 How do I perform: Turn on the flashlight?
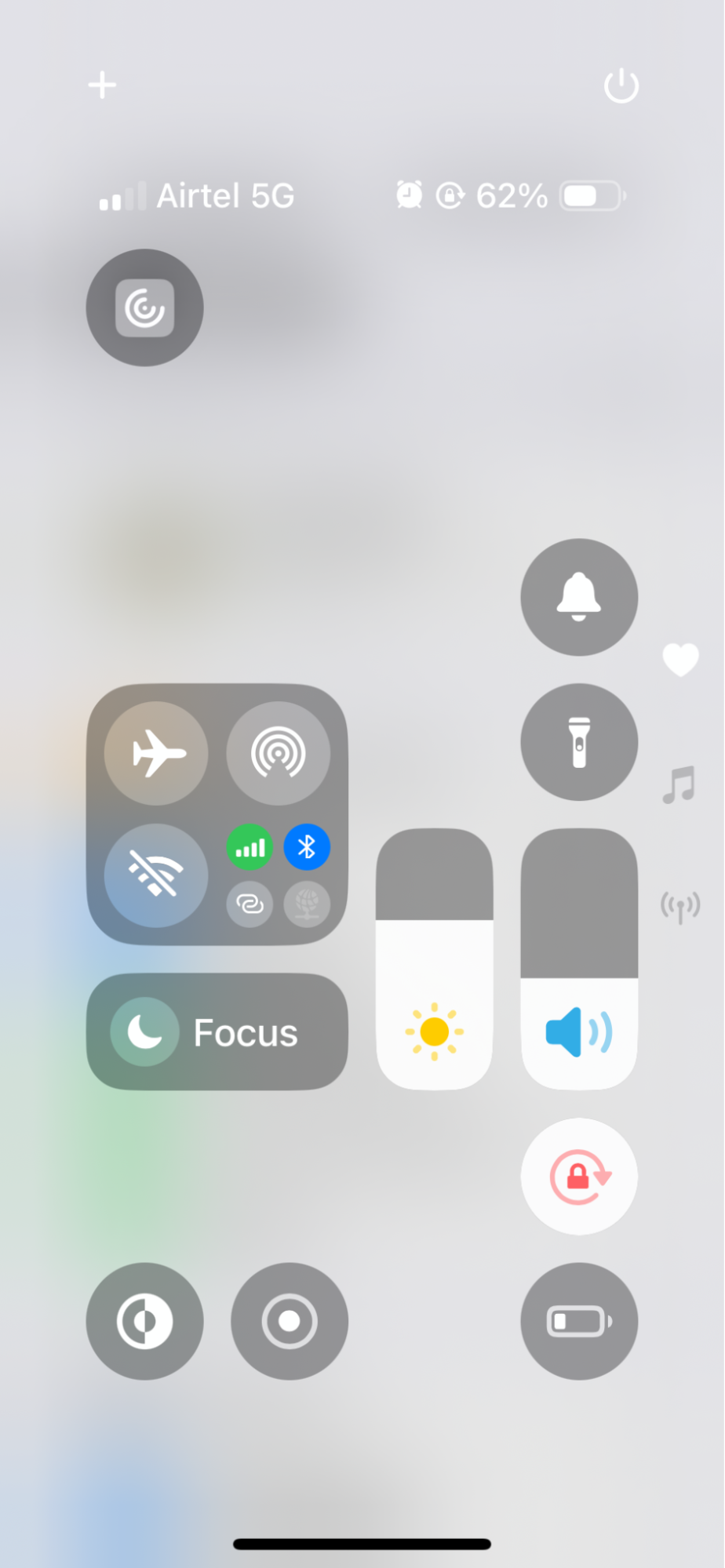click(x=579, y=742)
